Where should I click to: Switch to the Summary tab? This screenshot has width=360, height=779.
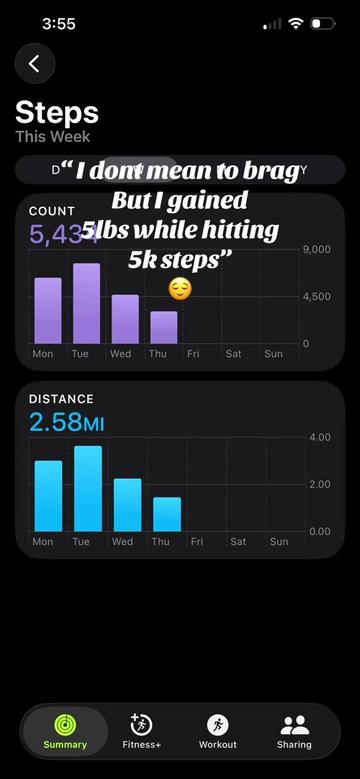click(x=65, y=731)
